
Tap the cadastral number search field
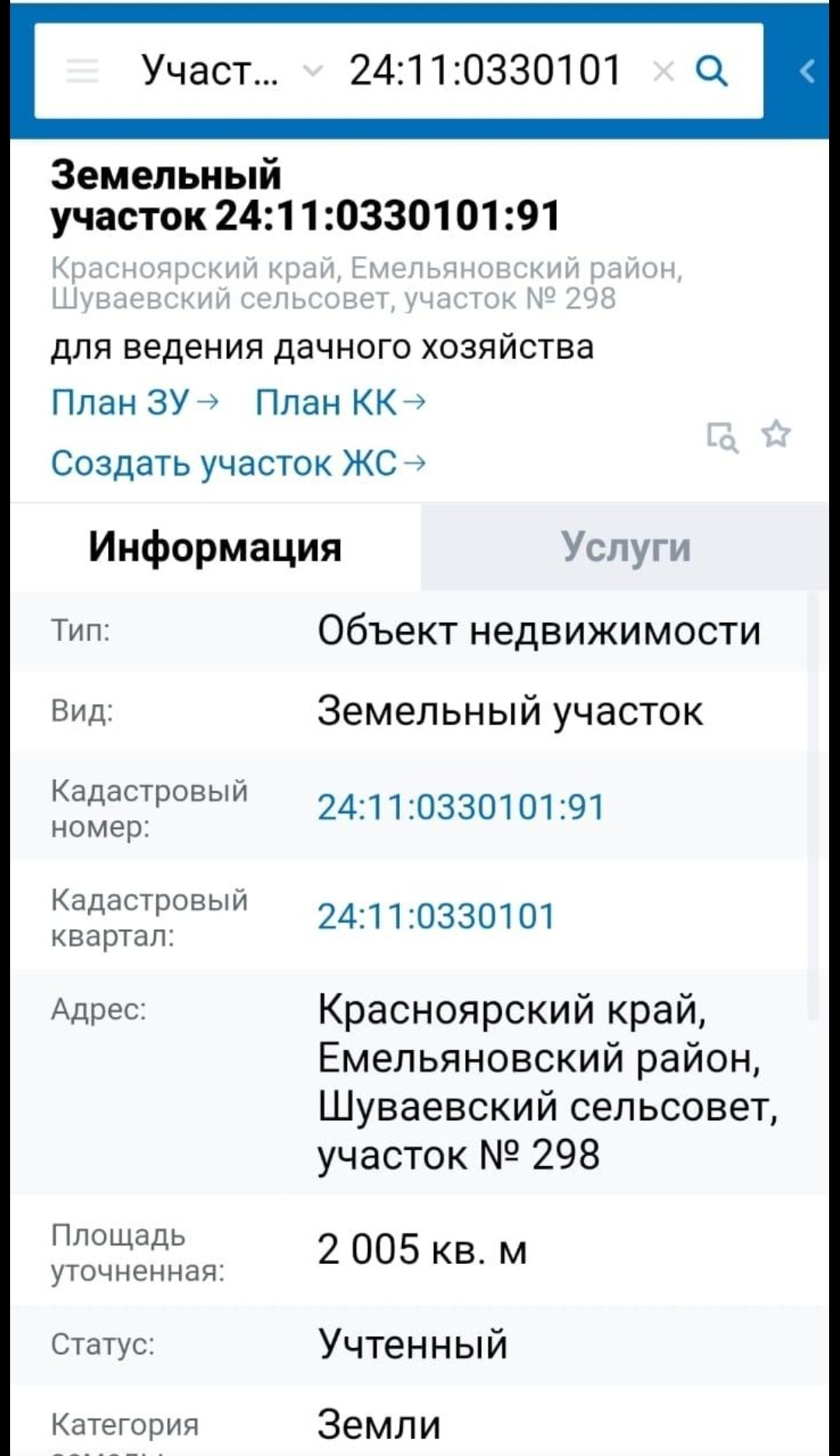485,72
